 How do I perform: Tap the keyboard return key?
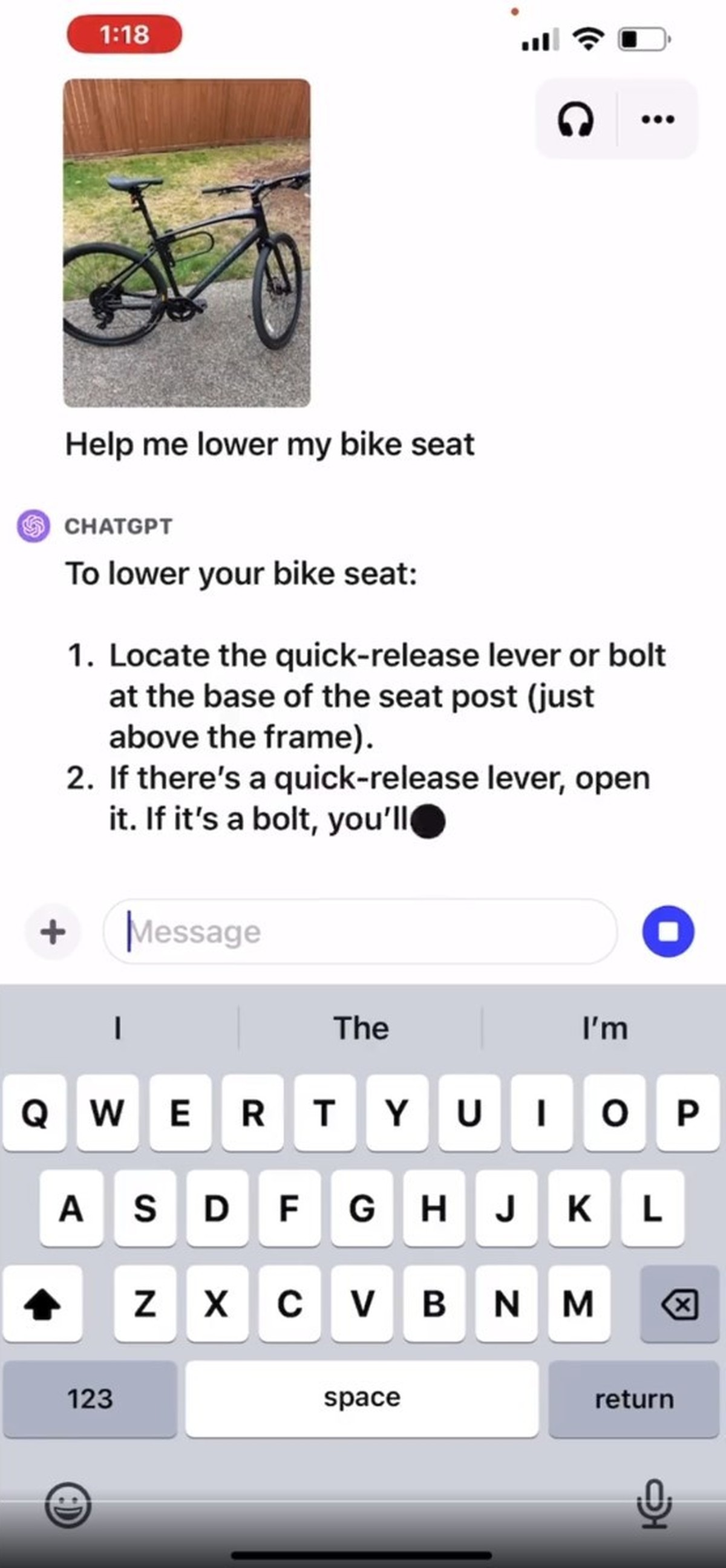633,1399
